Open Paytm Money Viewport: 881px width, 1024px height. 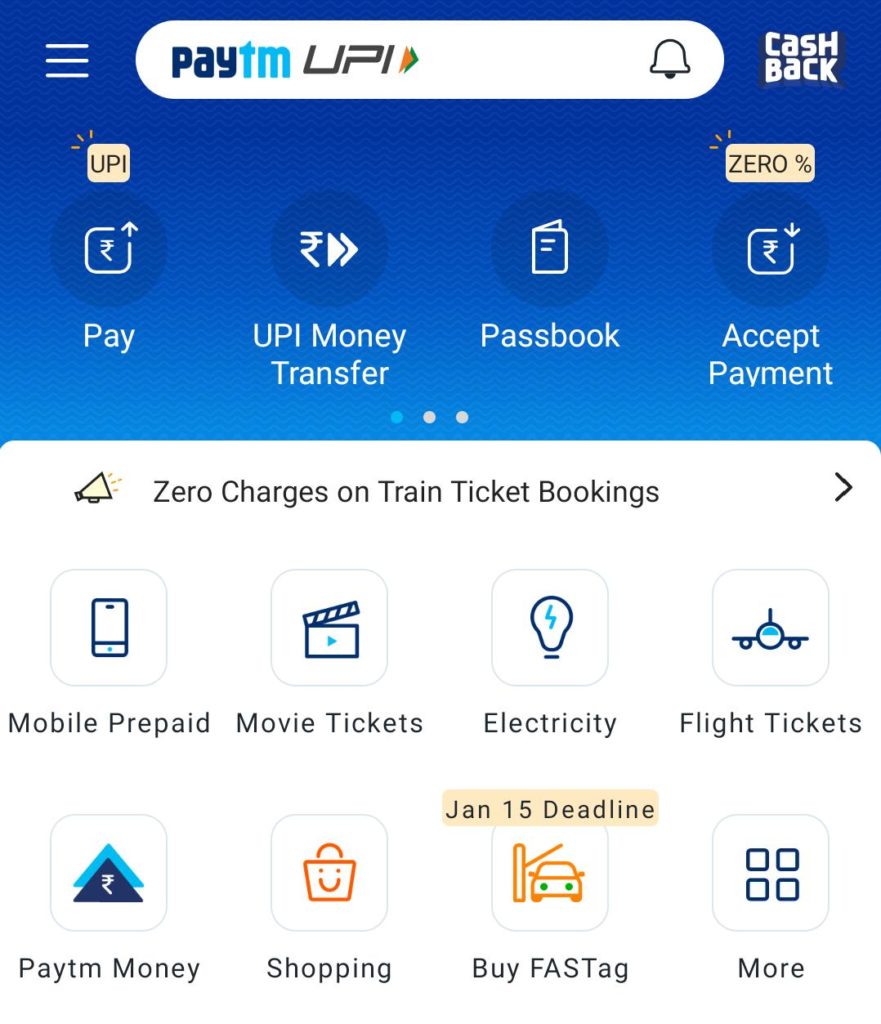[108, 873]
